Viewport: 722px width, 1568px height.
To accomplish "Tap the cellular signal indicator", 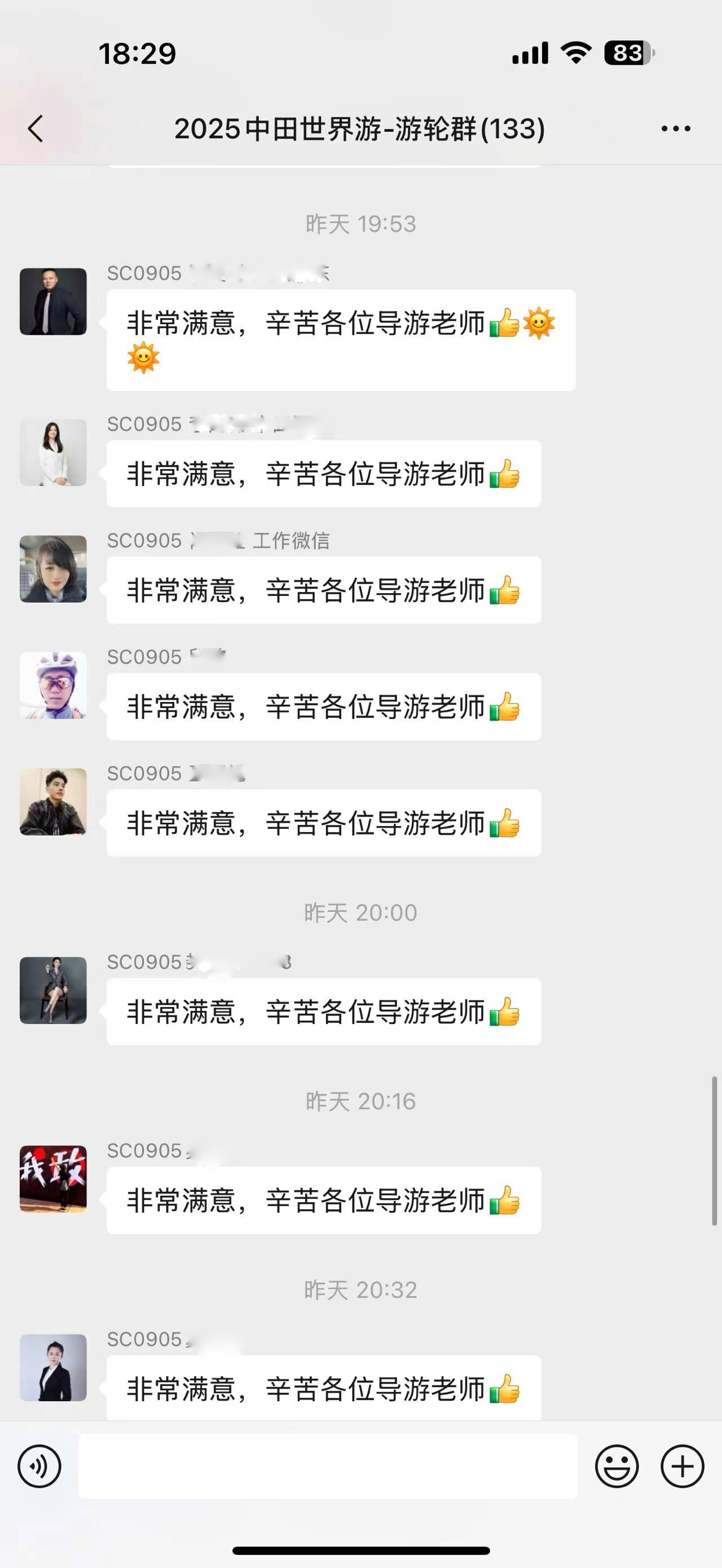I will 530,54.
